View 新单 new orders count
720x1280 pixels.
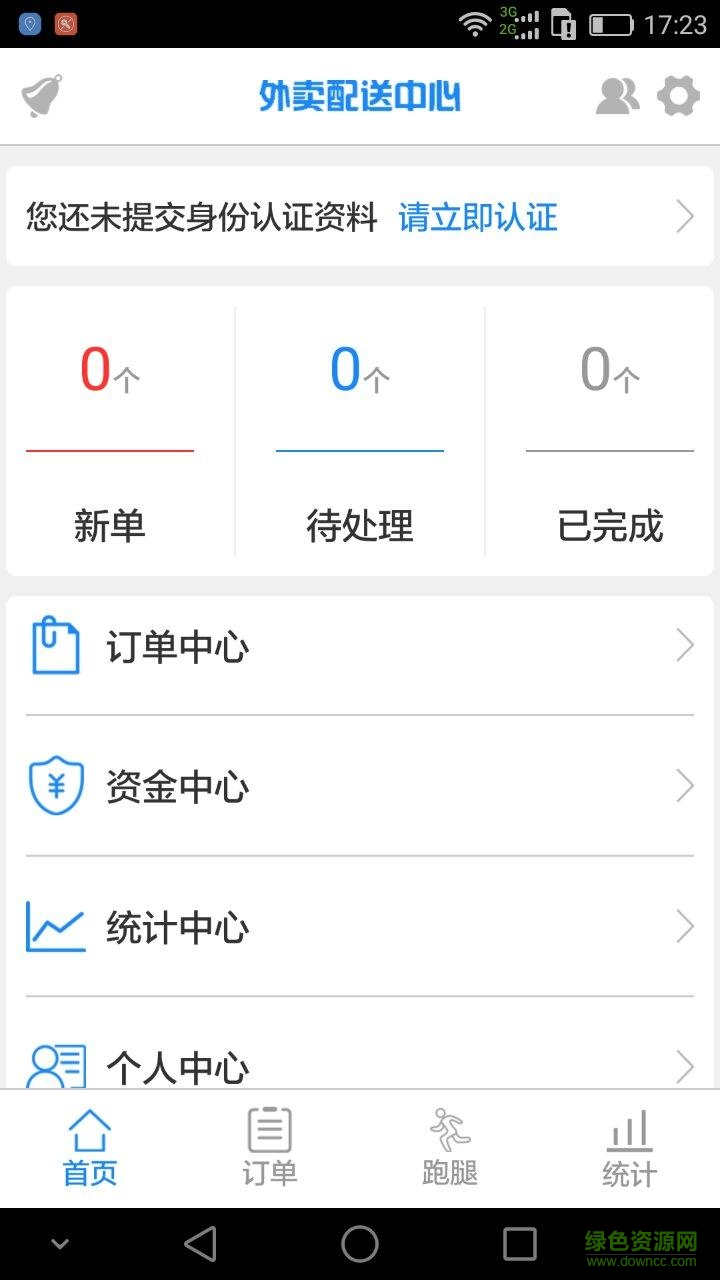(x=110, y=432)
